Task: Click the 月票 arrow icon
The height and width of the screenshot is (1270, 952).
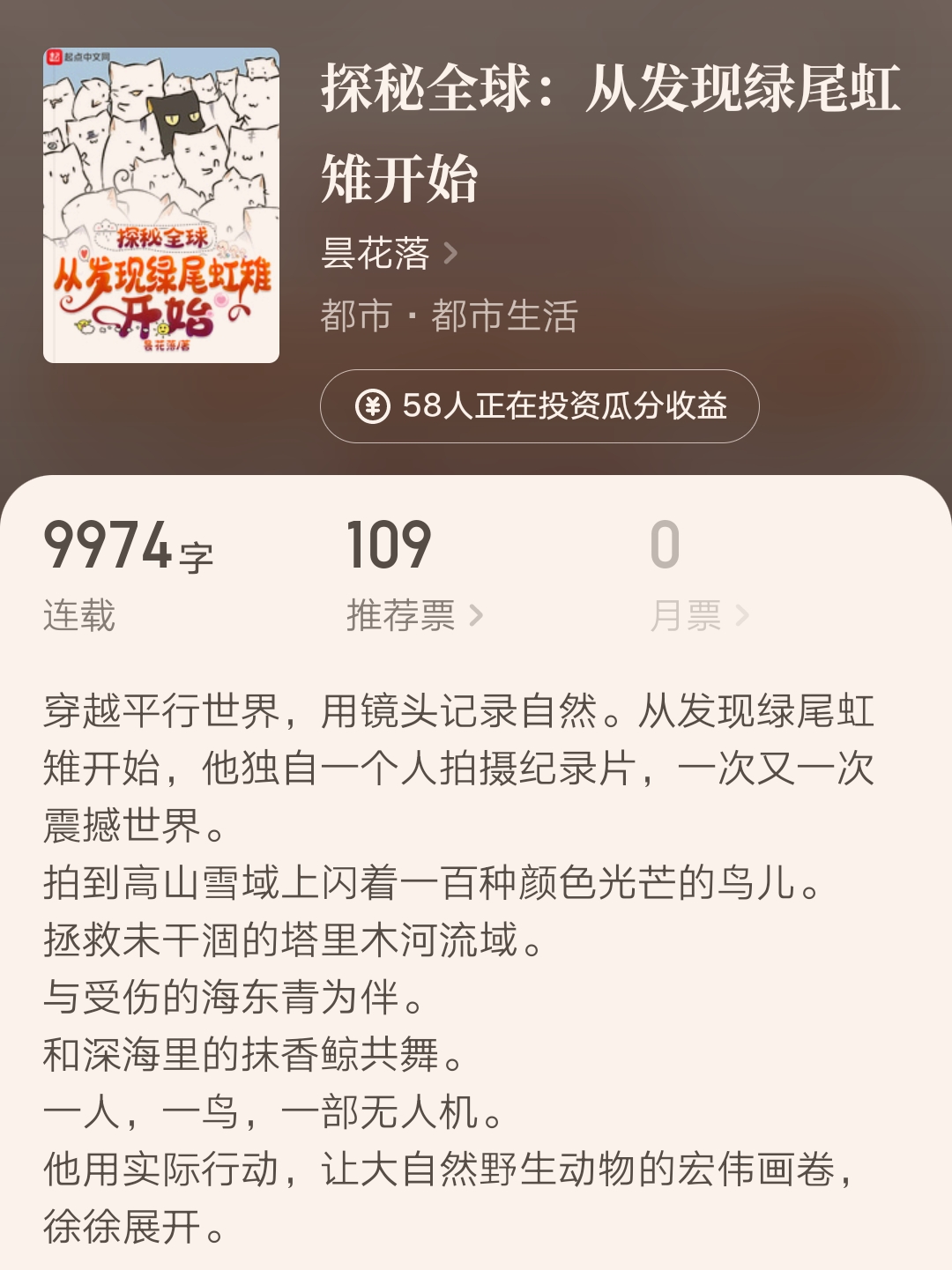Action: 743,617
